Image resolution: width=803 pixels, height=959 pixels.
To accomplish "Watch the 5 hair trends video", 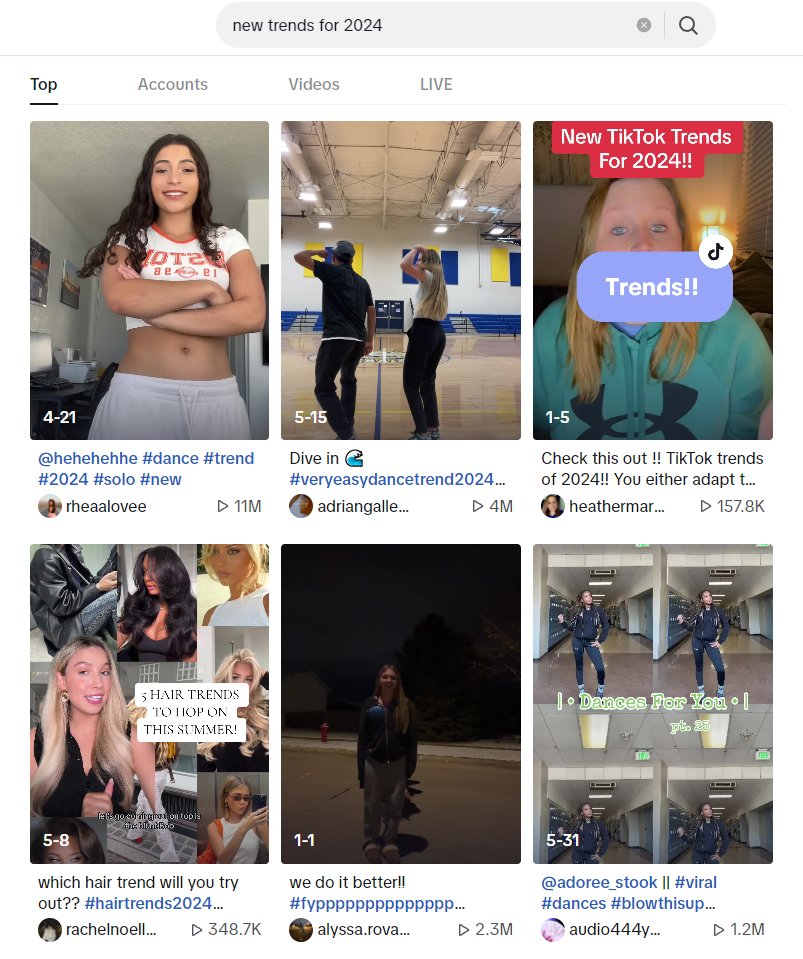I will (149, 703).
